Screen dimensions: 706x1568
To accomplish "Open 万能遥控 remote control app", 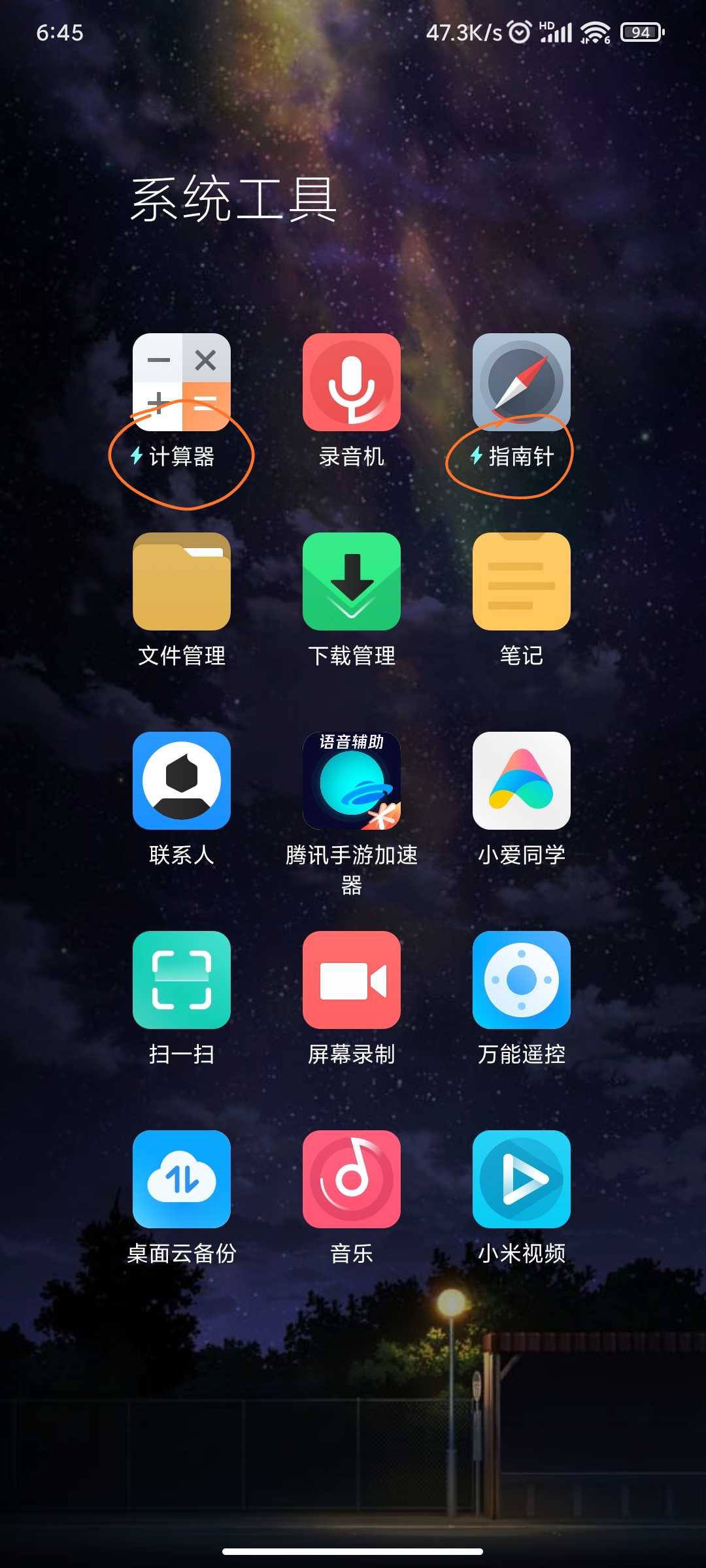I will [522, 980].
